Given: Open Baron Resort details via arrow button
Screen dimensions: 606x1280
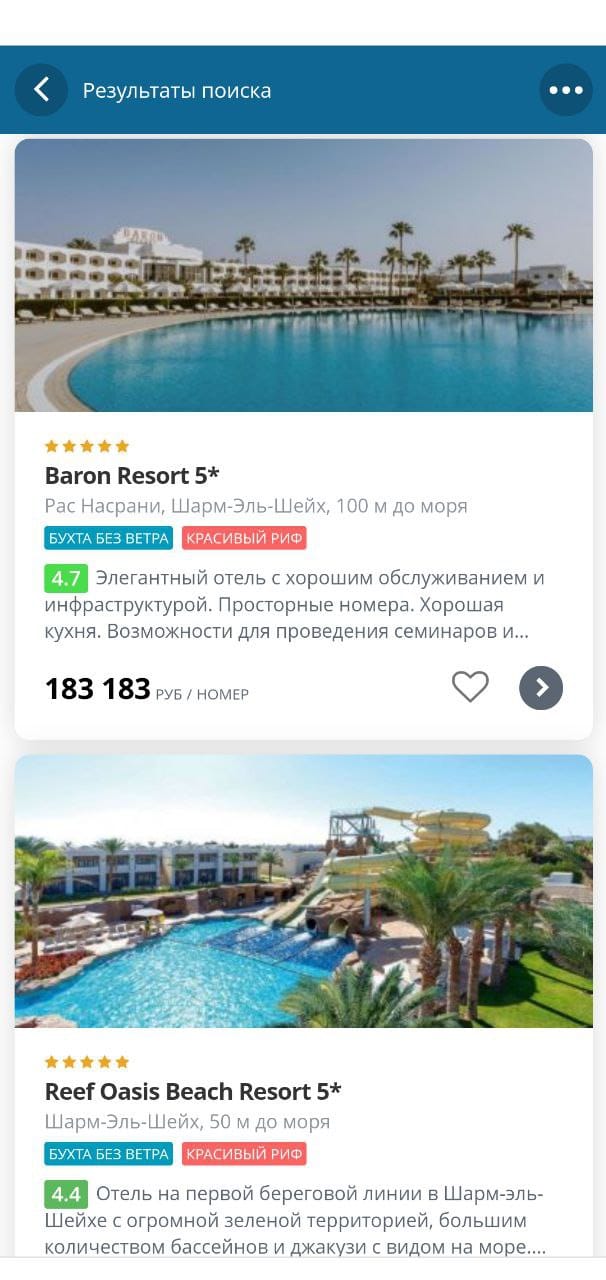Looking at the screenshot, I should click(x=541, y=688).
